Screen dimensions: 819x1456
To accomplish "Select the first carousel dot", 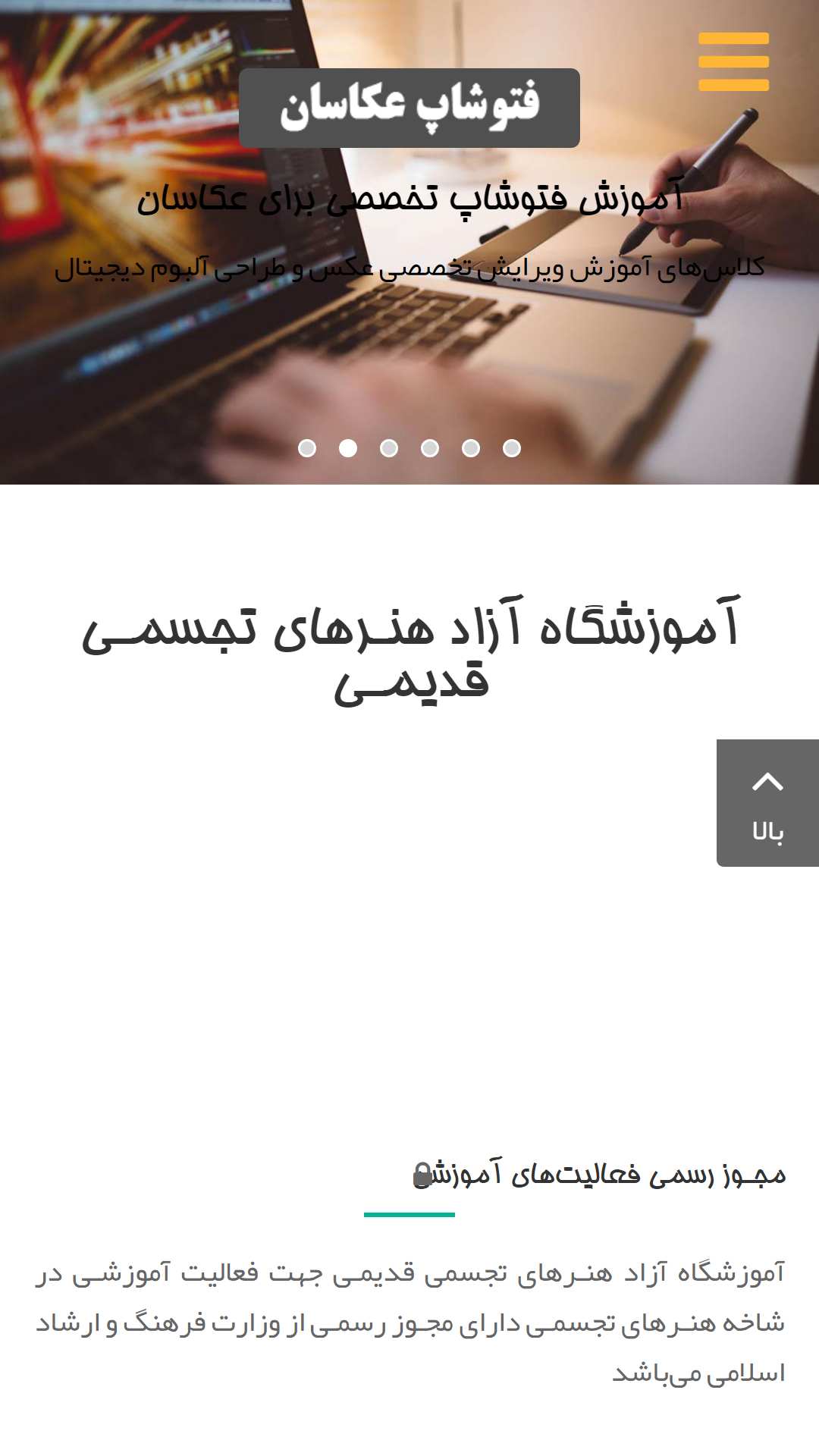I will pyautogui.click(x=307, y=448).
